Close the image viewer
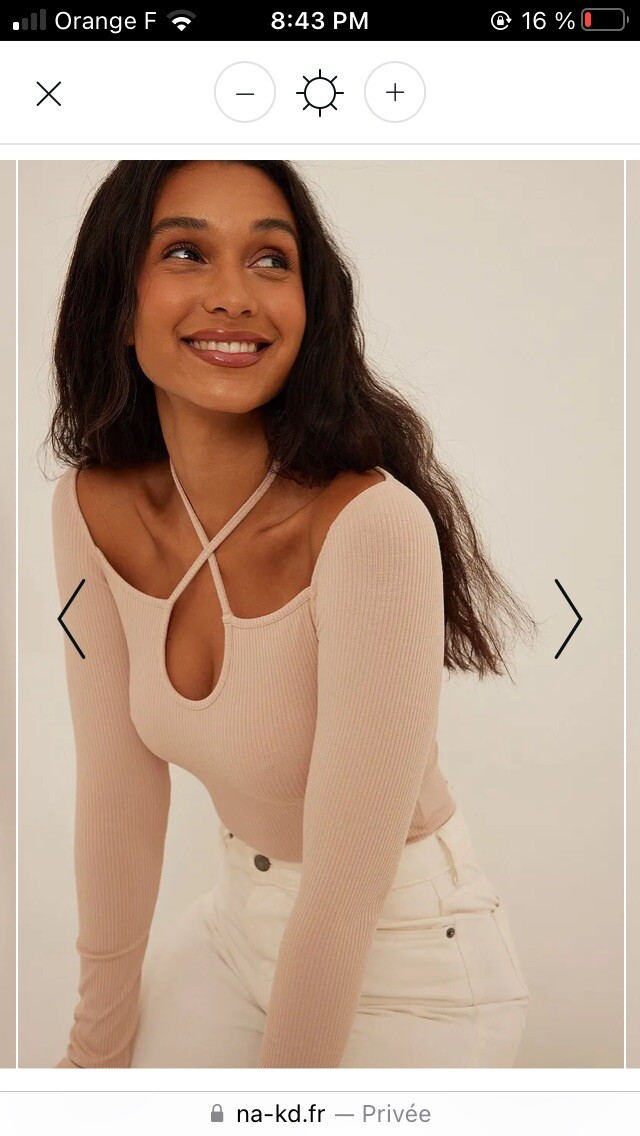The height and width of the screenshot is (1136, 640). pyautogui.click(x=48, y=93)
